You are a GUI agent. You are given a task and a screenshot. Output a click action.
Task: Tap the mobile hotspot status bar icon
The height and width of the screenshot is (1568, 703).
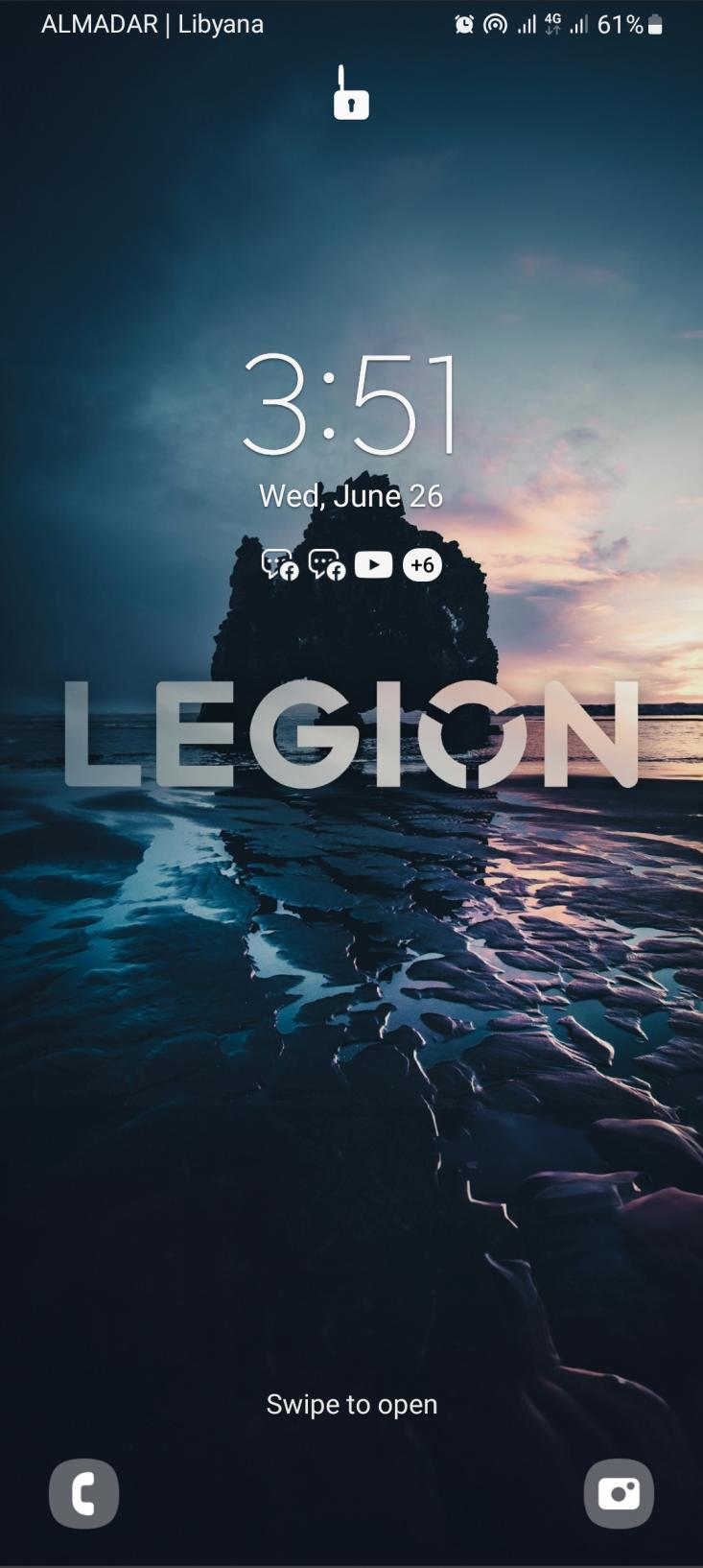pos(494,24)
